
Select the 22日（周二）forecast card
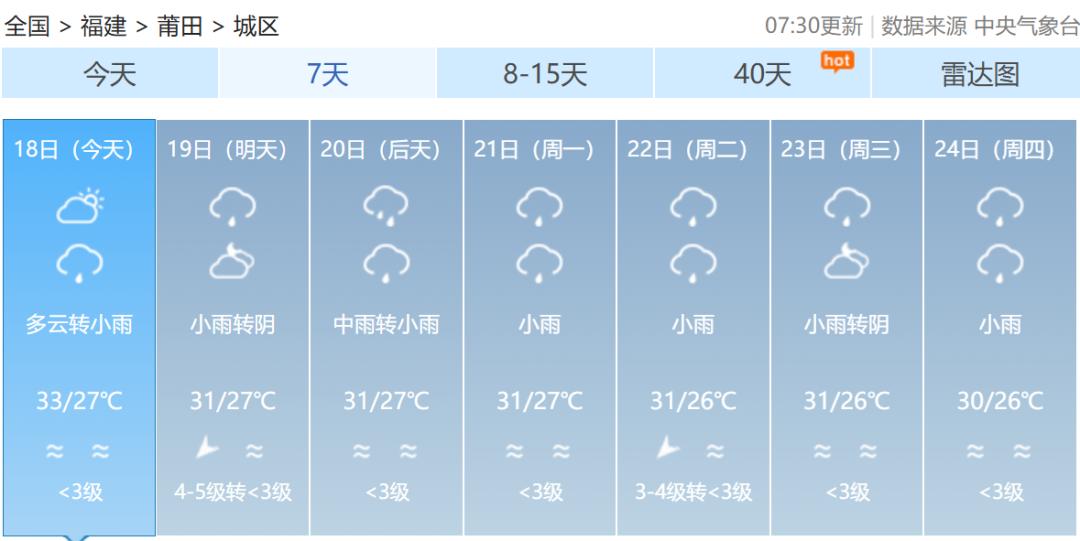click(694, 327)
